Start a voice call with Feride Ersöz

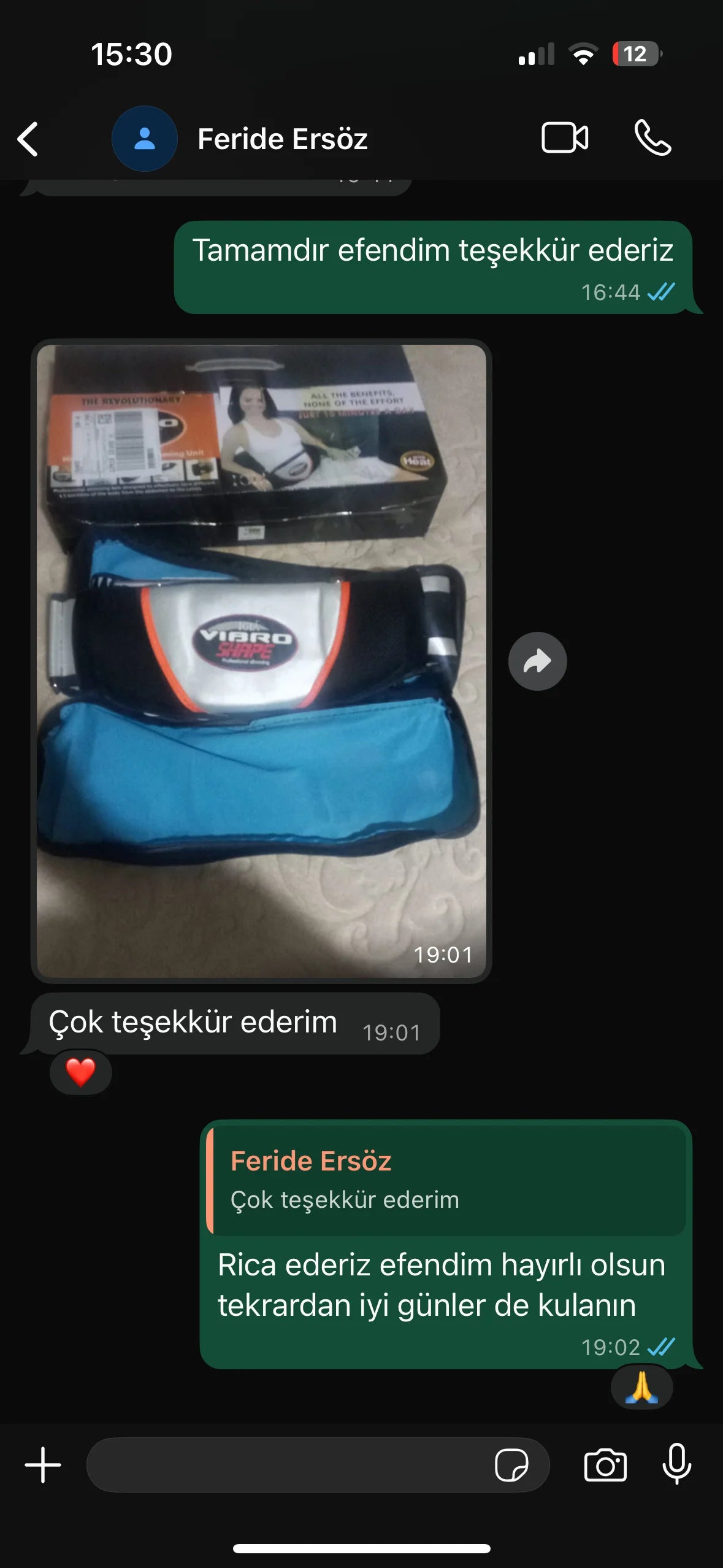[652, 137]
